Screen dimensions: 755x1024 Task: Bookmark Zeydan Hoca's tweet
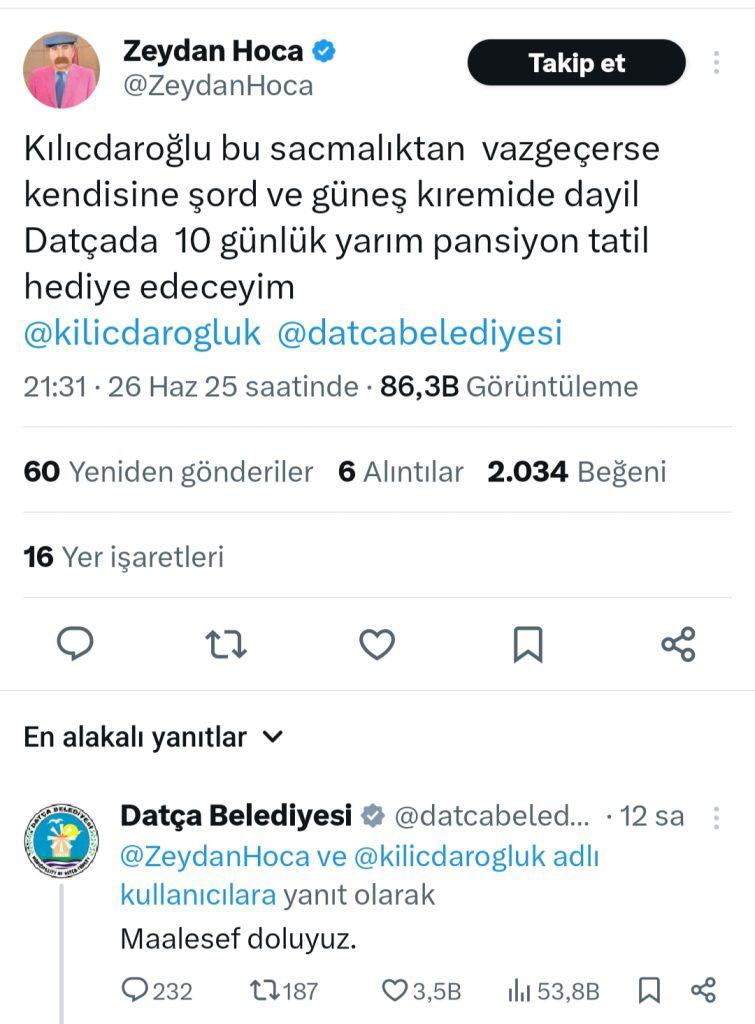527,644
